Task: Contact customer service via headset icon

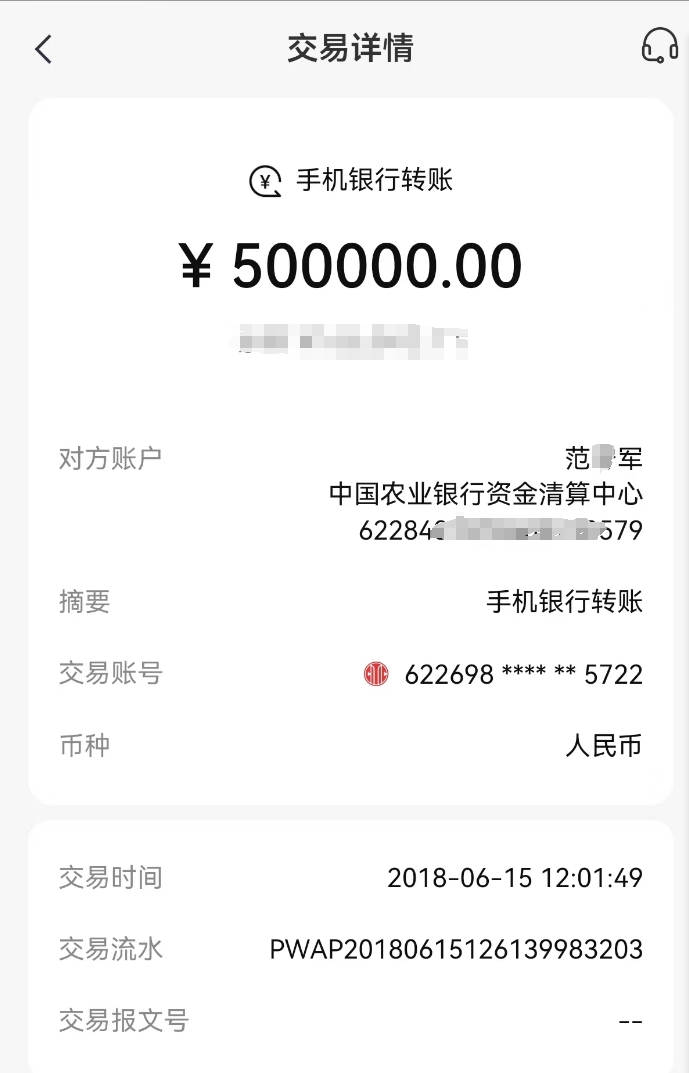Action: tap(659, 46)
